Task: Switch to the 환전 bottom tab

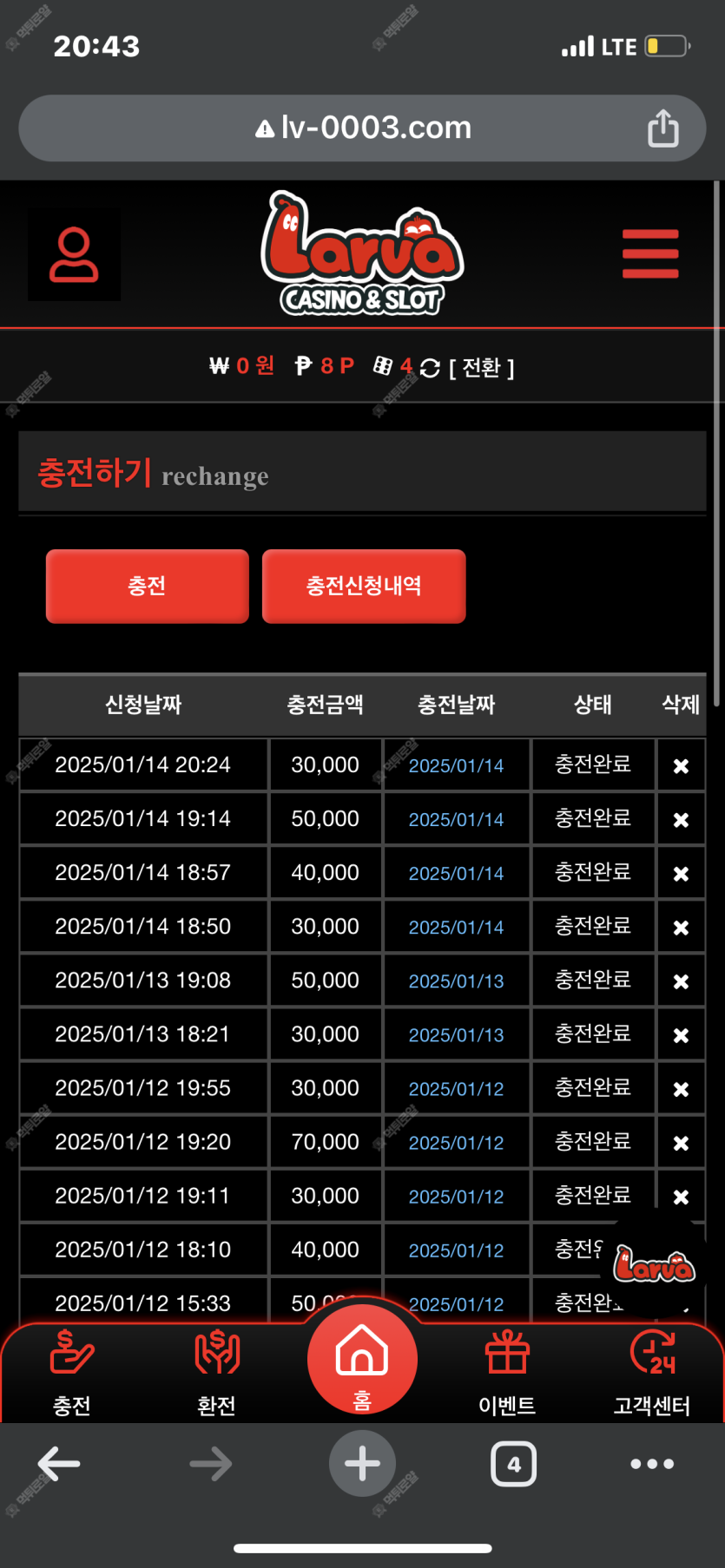Action: pyautogui.click(x=217, y=1372)
